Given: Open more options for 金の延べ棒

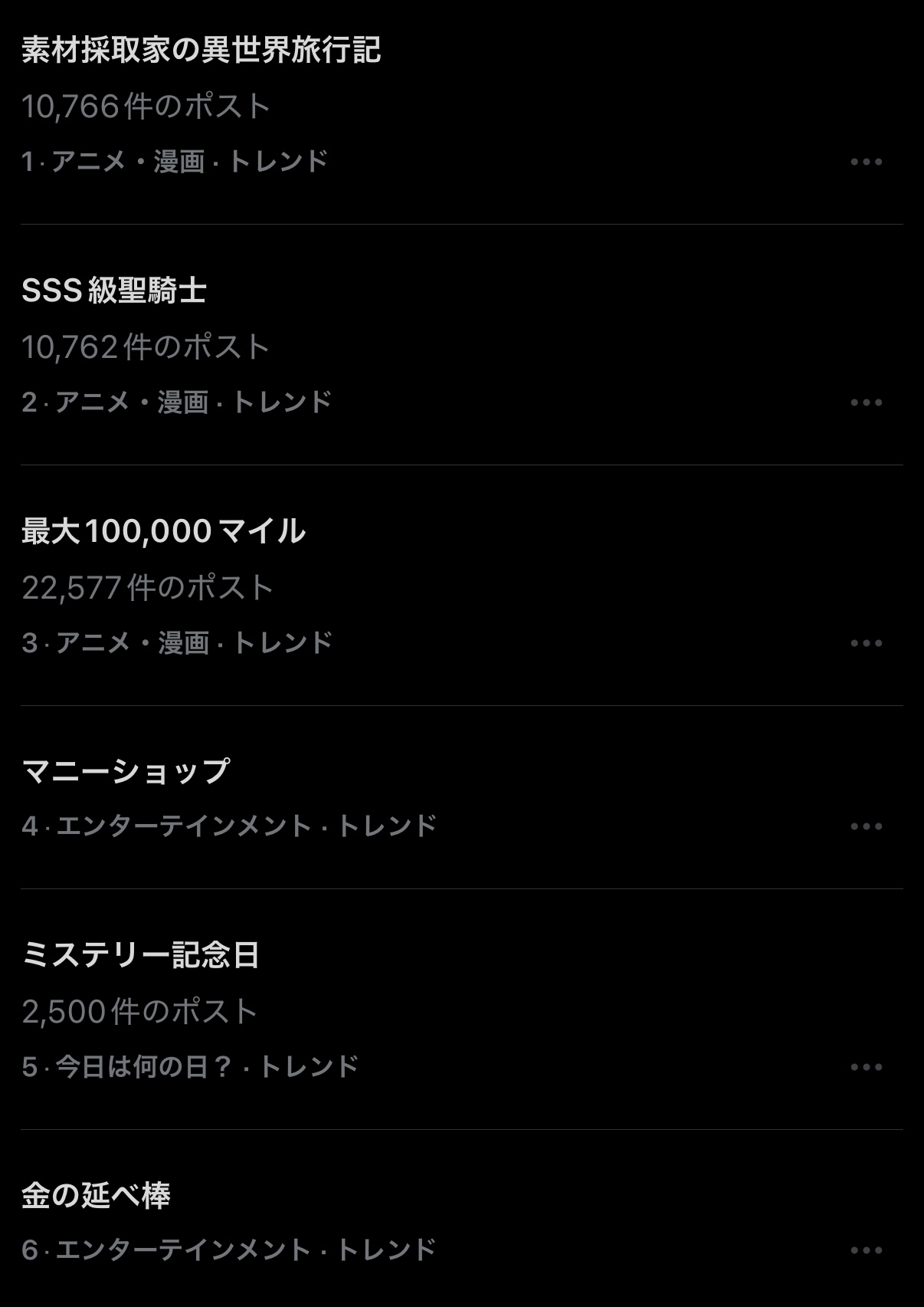Looking at the screenshot, I should tap(866, 1250).
